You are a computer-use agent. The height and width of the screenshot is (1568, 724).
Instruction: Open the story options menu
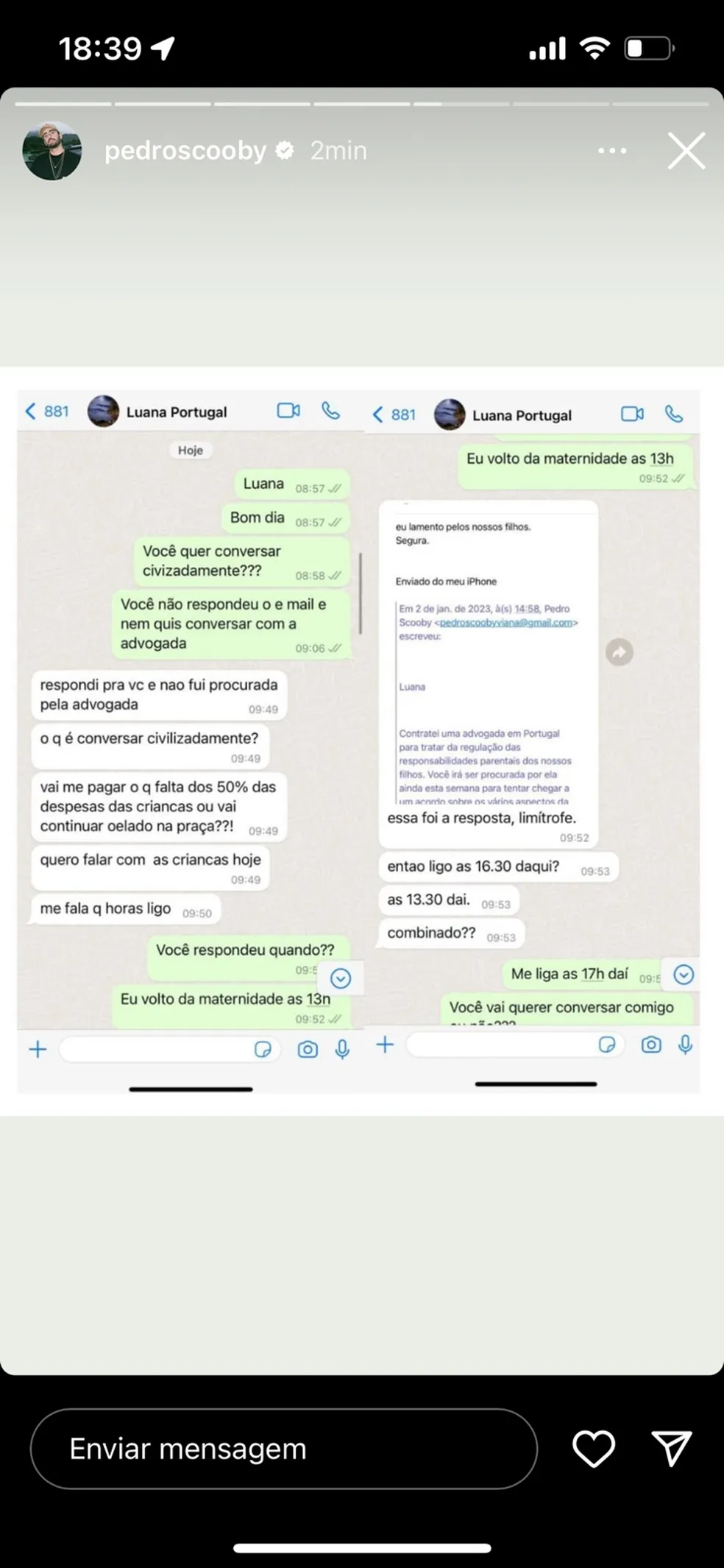coord(611,151)
